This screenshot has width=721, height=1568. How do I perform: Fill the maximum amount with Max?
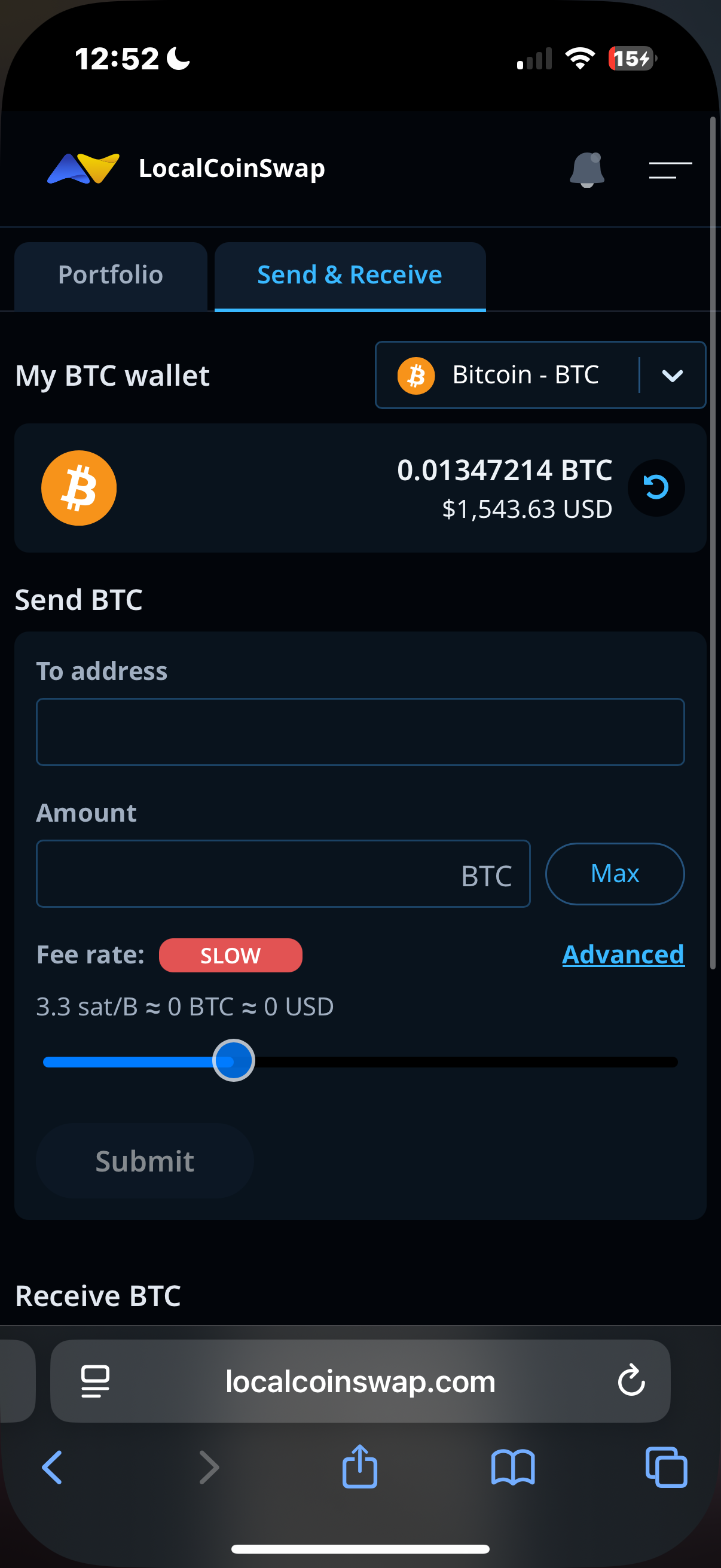[x=615, y=874]
